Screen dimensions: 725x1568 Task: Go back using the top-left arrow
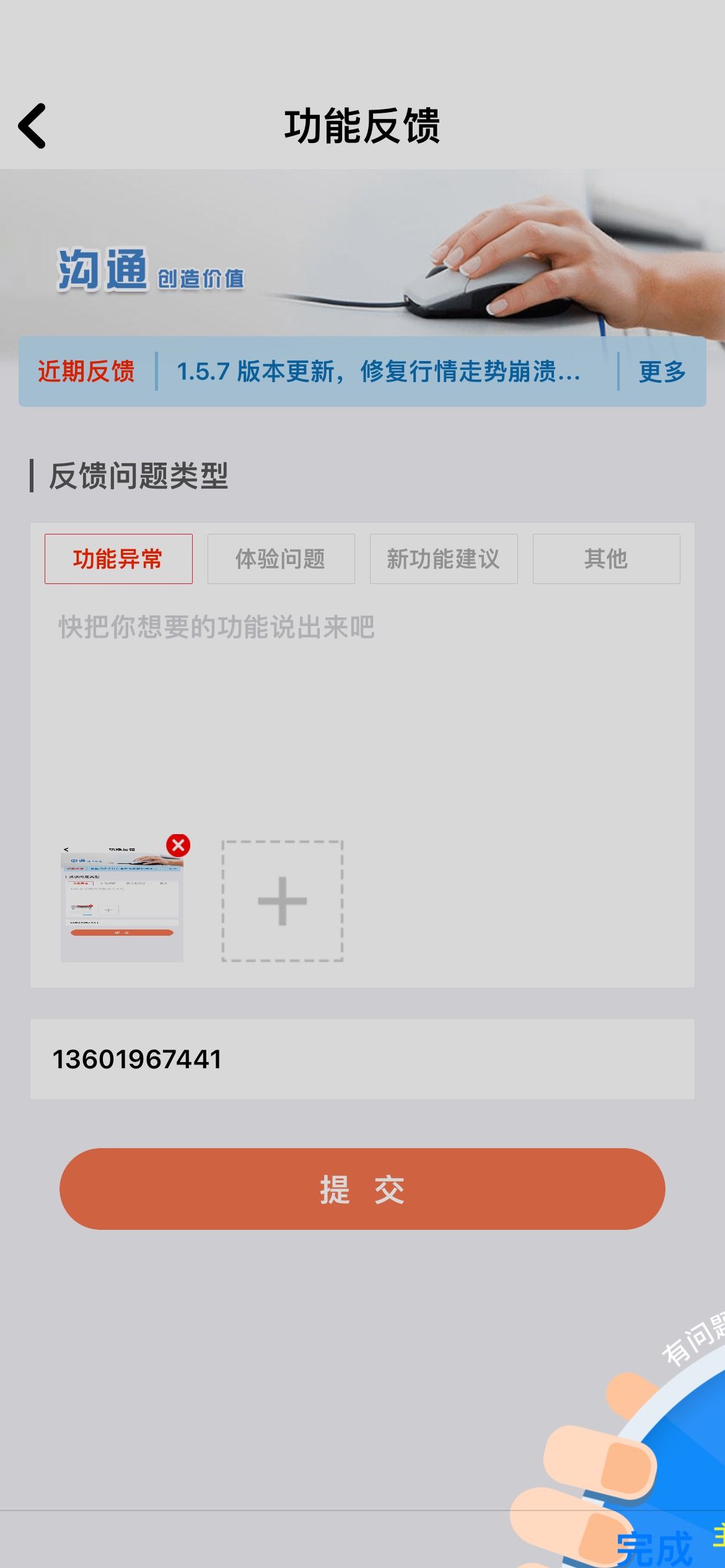32,126
